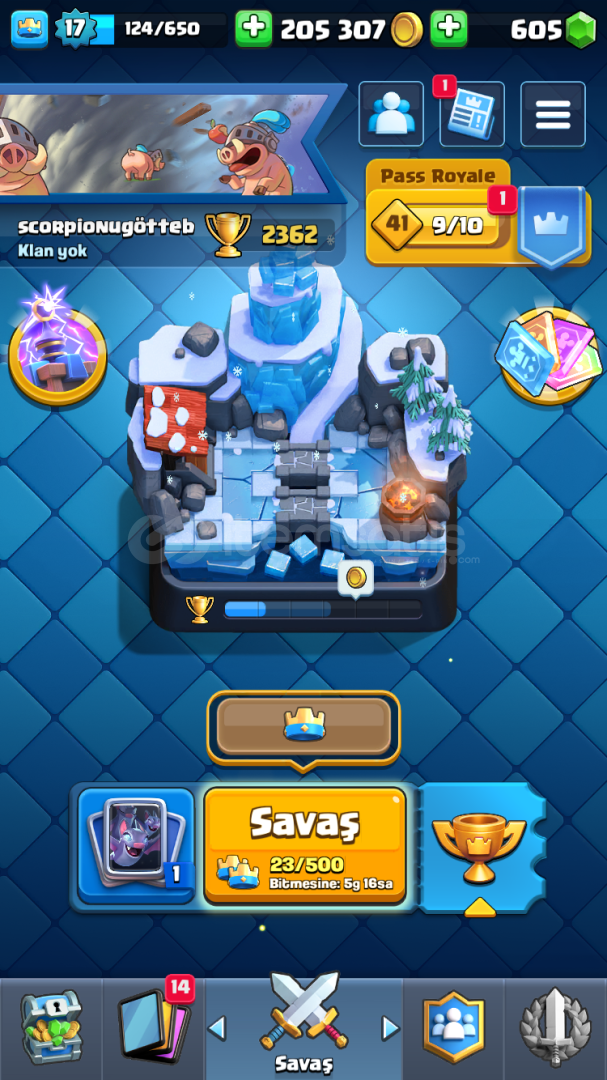Go to the shop chest tab

(x=51, y=1028)
